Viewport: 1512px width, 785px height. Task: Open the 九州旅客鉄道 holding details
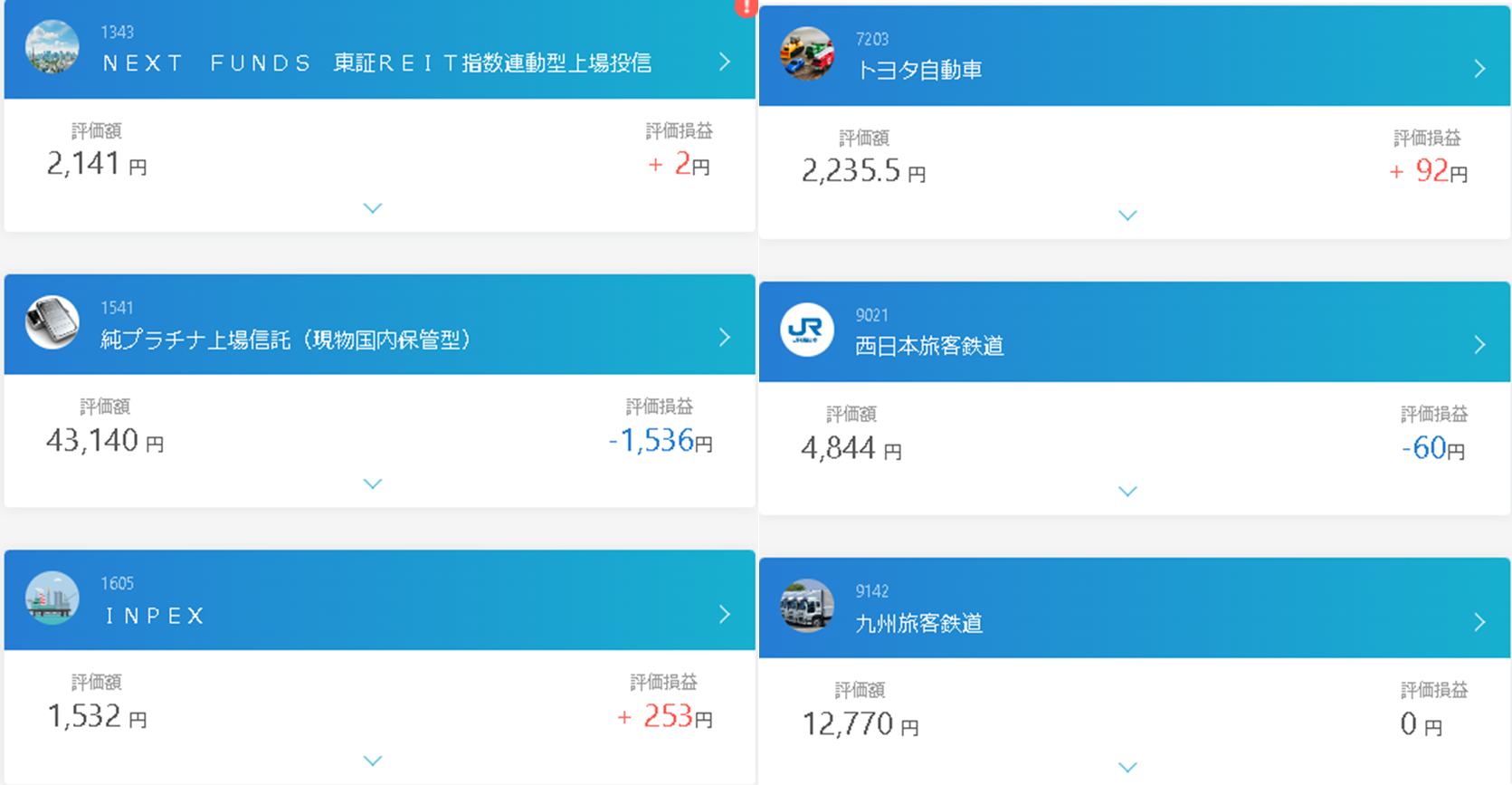(1479, 622)
